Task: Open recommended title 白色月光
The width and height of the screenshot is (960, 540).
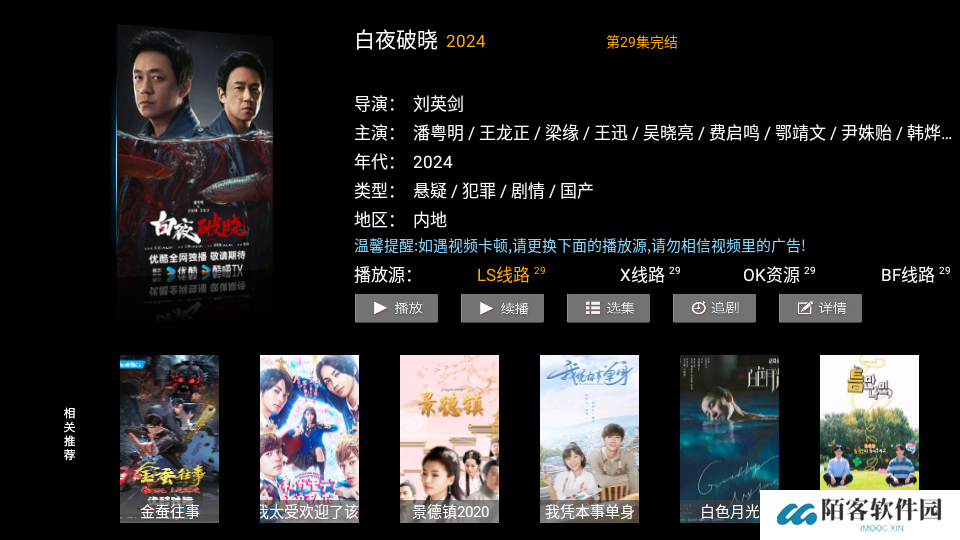Action: tap(729, 438)
